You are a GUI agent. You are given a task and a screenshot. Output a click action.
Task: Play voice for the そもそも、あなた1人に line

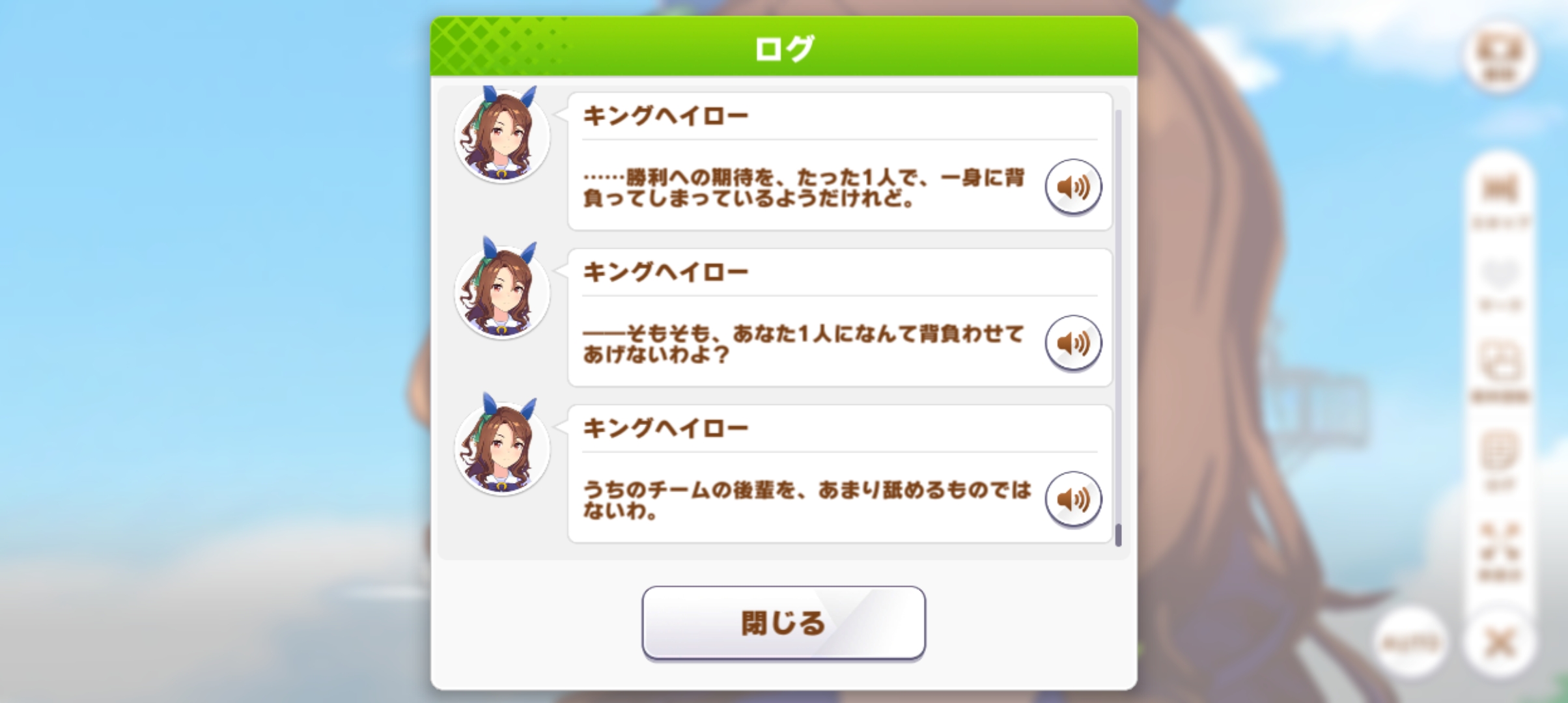[x=1073, y=343]
